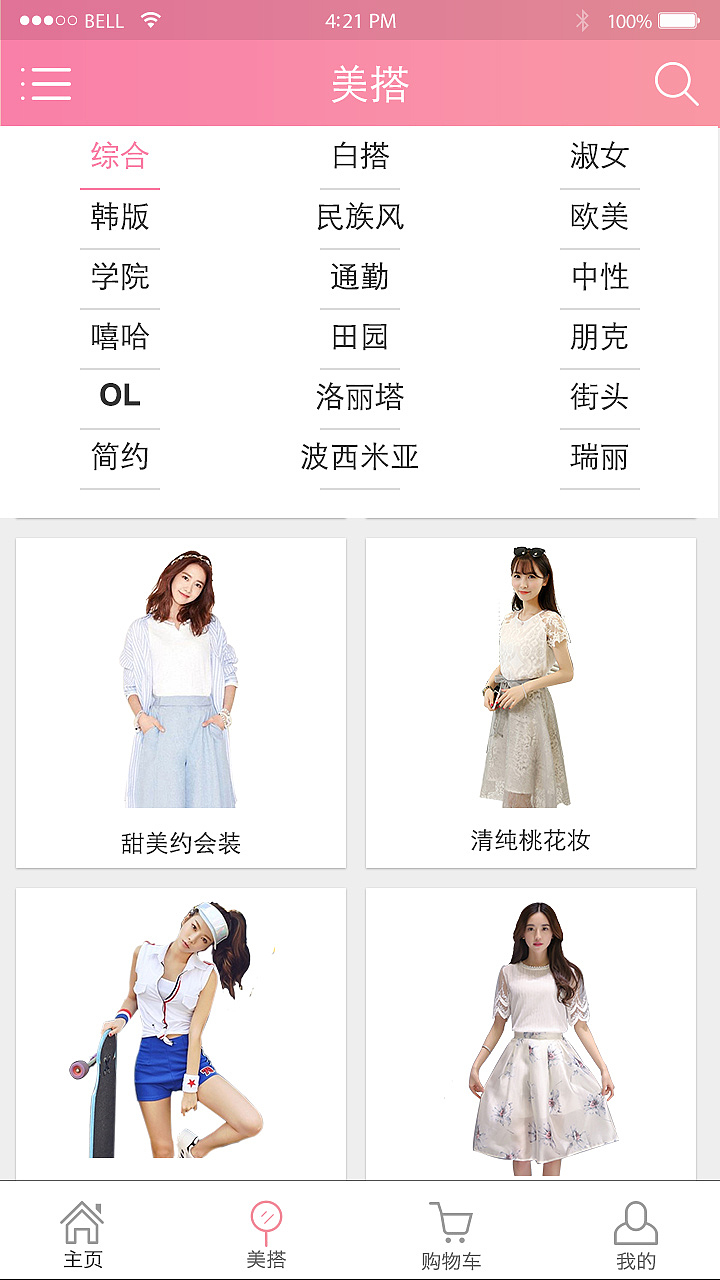Image resolution: width=720 pixels, height=1280 pixels.
Task: Open the search function
Action: point(676,84)
